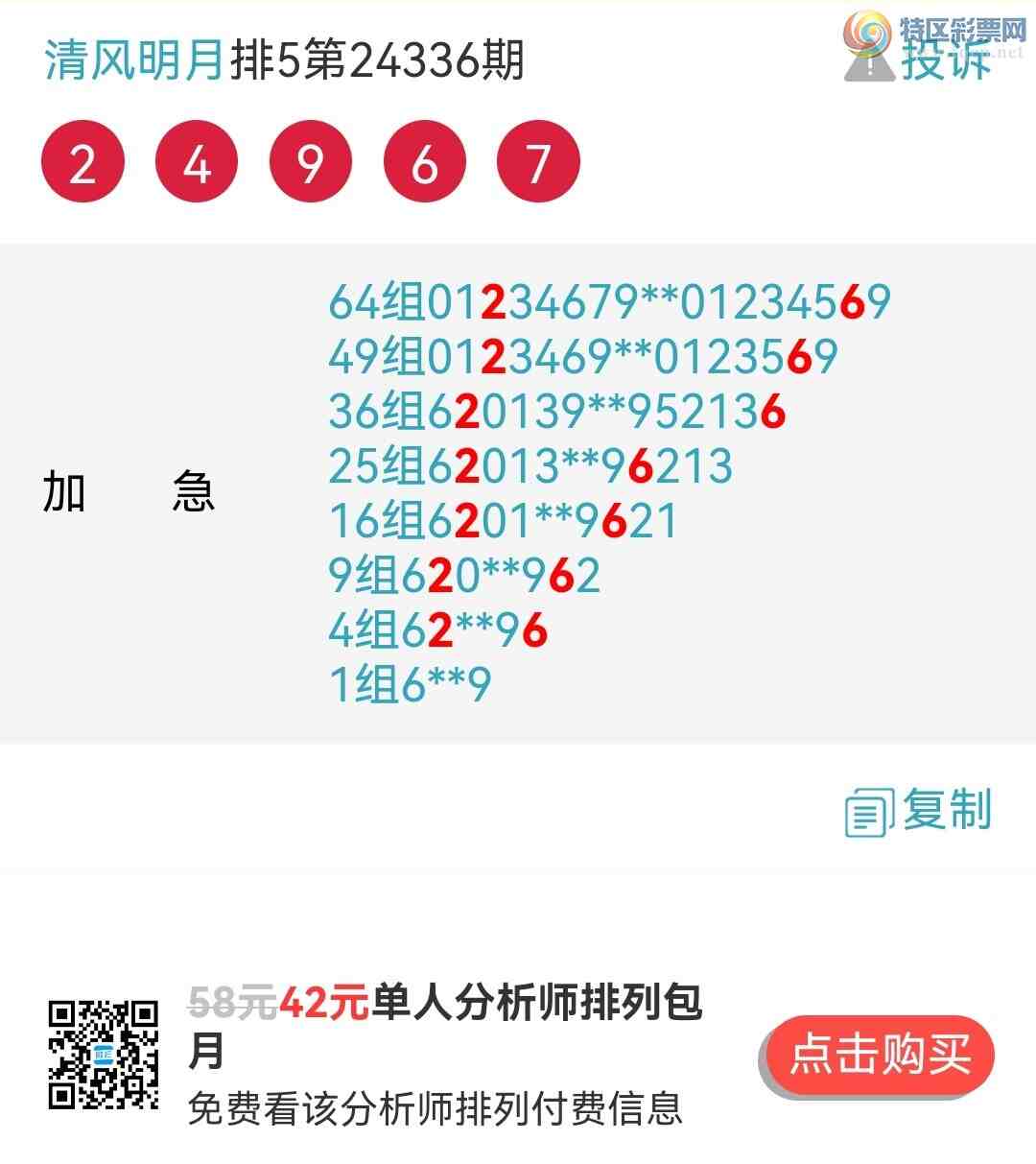Screen dimensions: 1036x1164
Task: Select the red ball numbered 2
Action: (82, 161)
